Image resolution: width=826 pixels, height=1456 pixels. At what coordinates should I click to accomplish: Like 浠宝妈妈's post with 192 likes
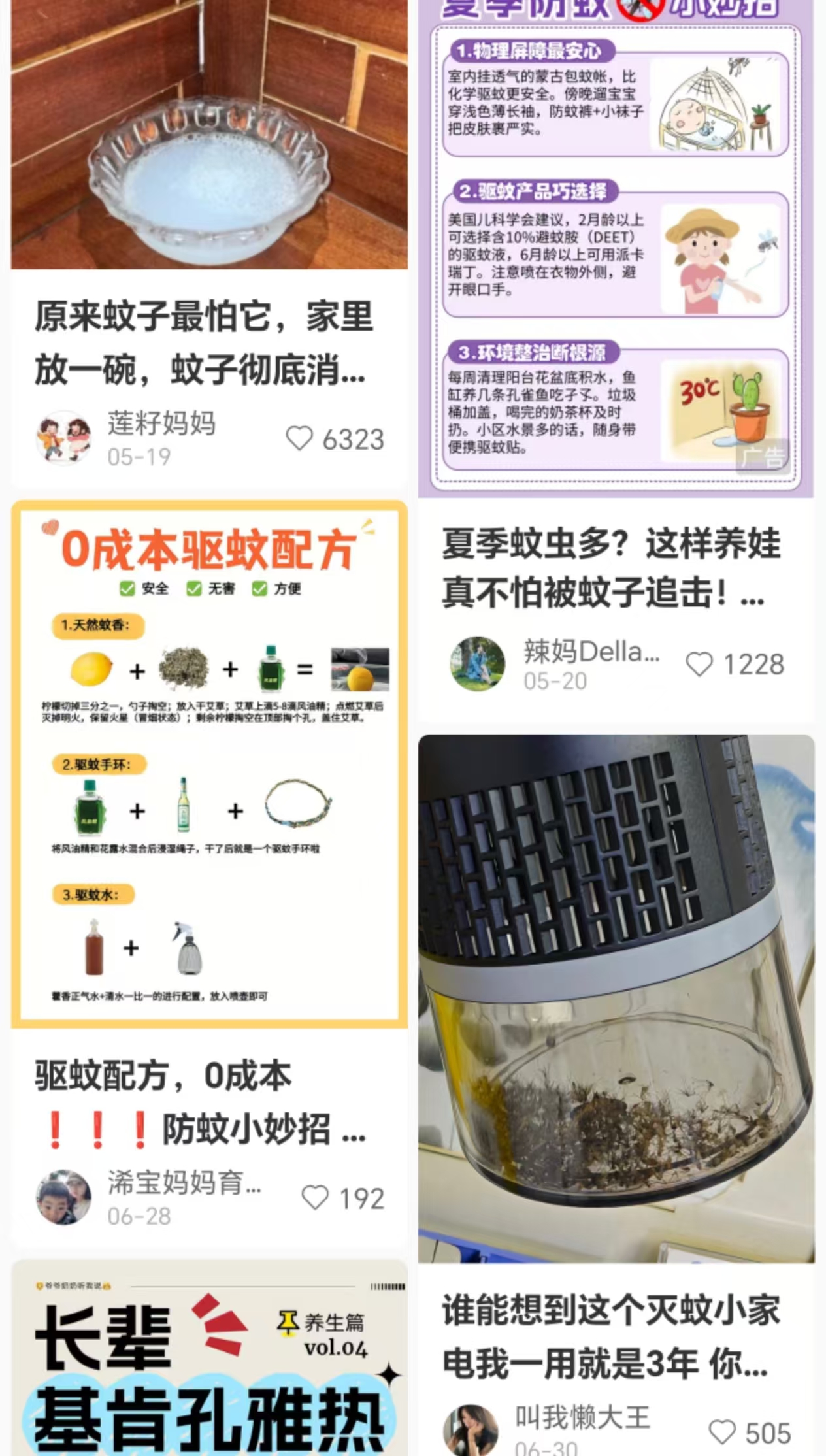[x=315, y=1198]
